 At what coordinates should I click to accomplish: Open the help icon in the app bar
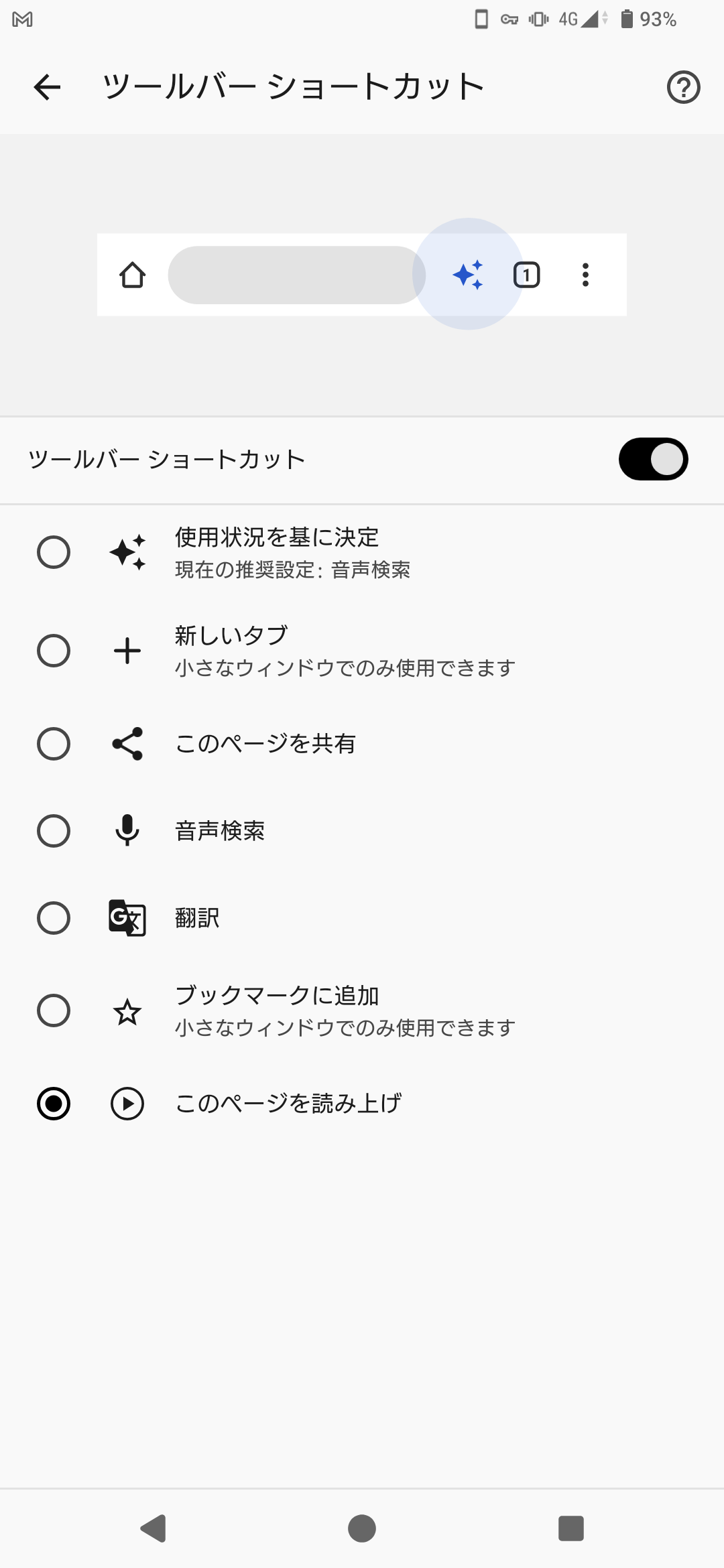pos(683,87)
